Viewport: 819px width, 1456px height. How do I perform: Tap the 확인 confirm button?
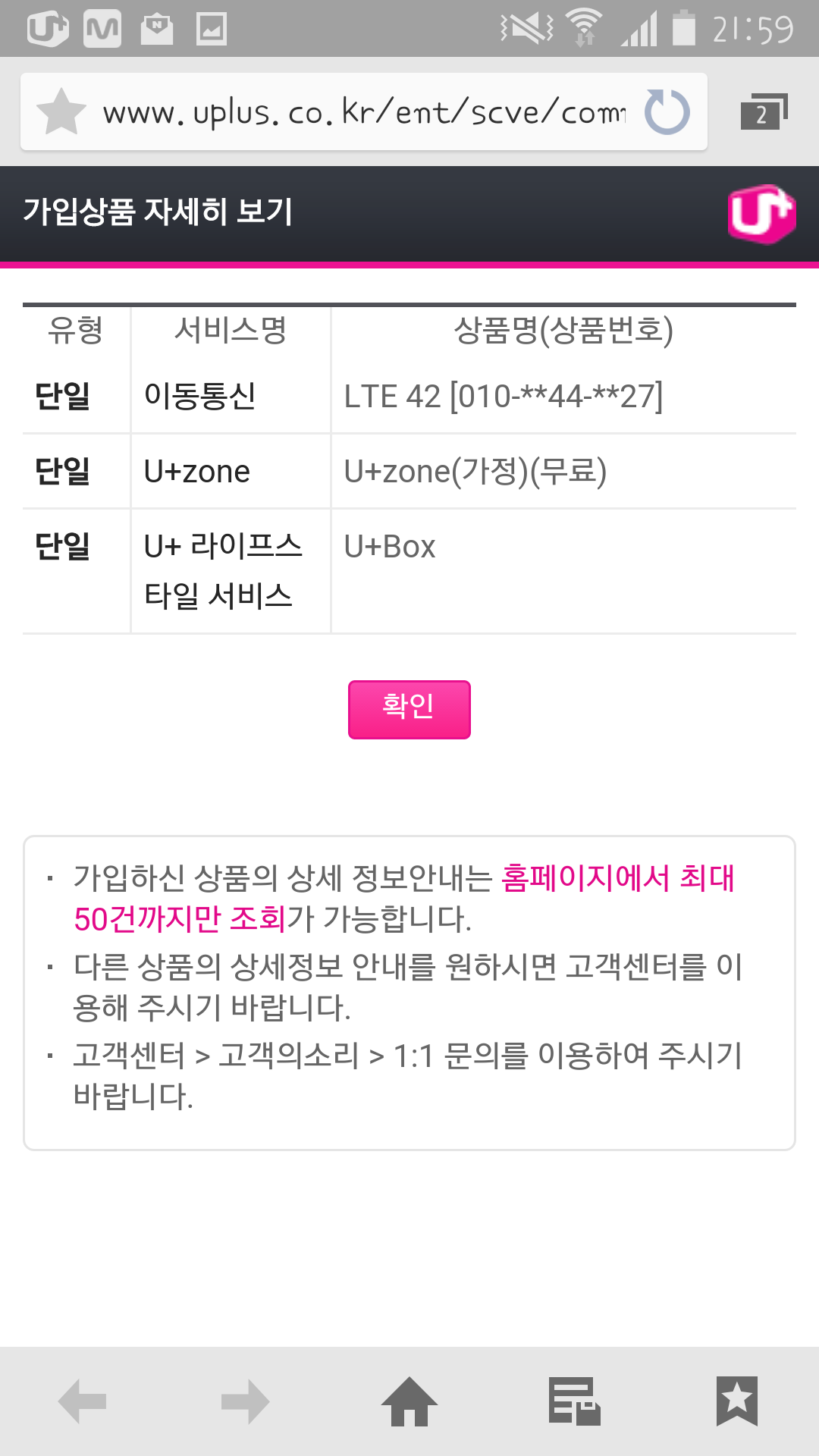(409, 709)
